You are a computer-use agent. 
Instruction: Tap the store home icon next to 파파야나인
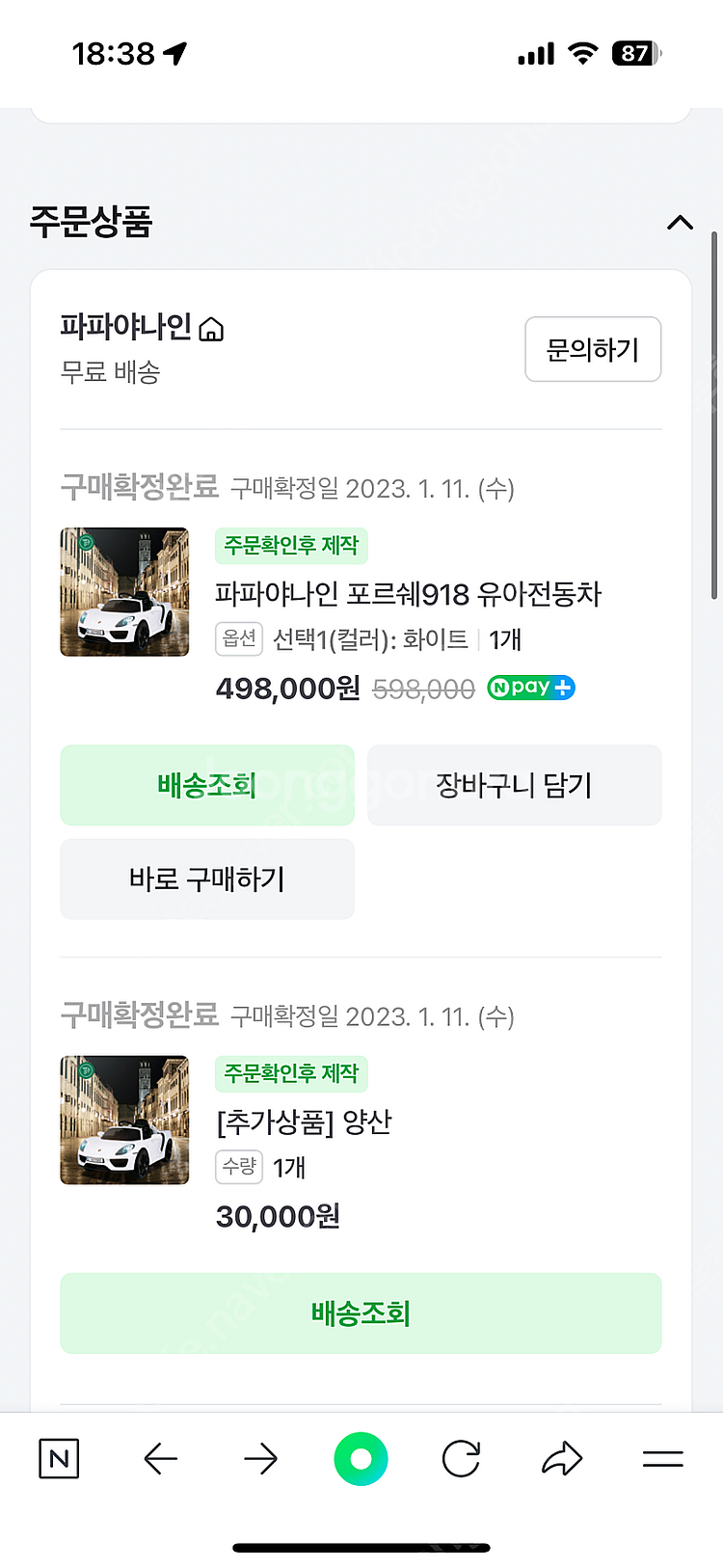click(211, 329)
